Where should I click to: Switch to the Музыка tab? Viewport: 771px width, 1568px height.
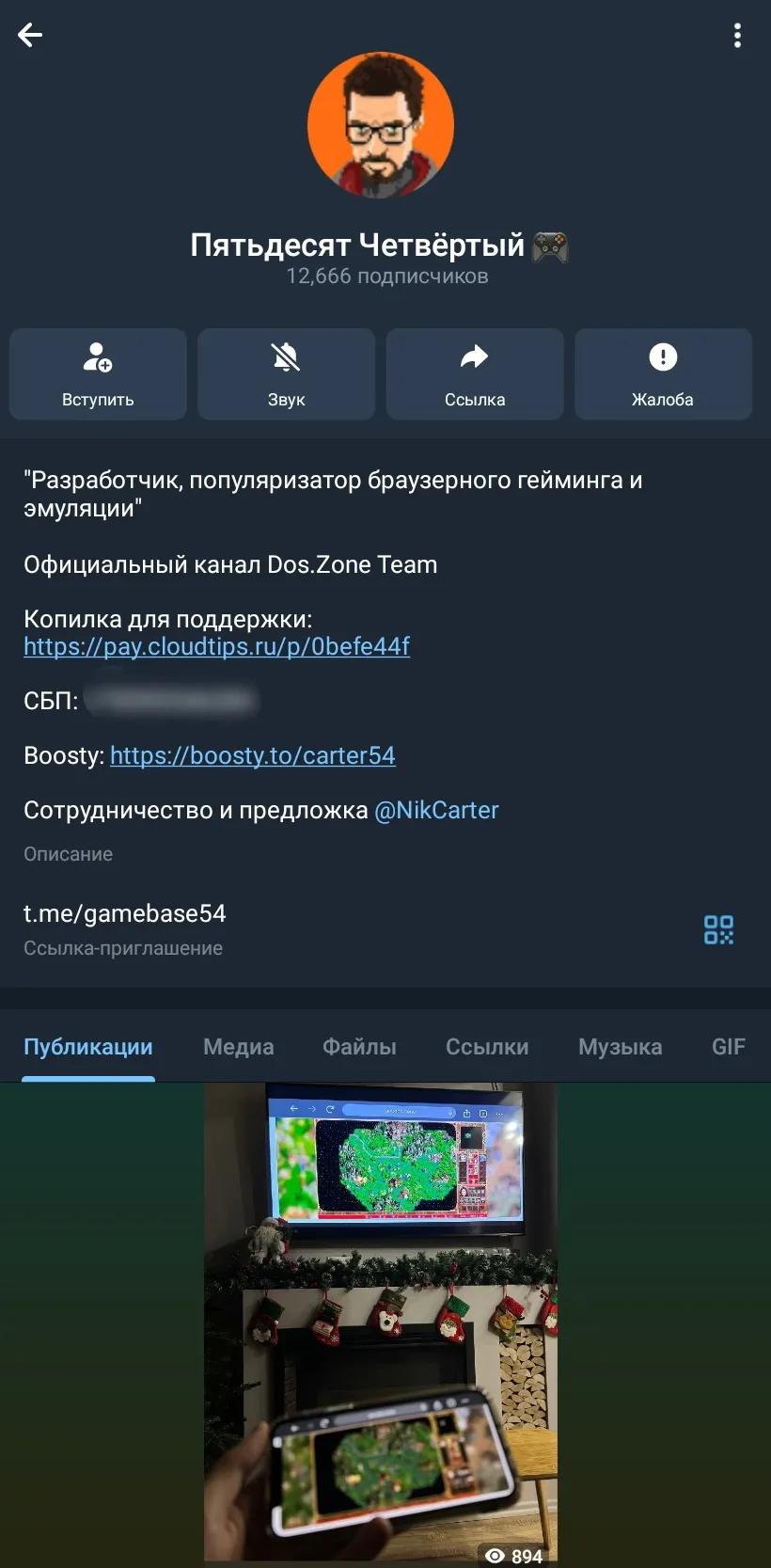(x=620, y=1047)
